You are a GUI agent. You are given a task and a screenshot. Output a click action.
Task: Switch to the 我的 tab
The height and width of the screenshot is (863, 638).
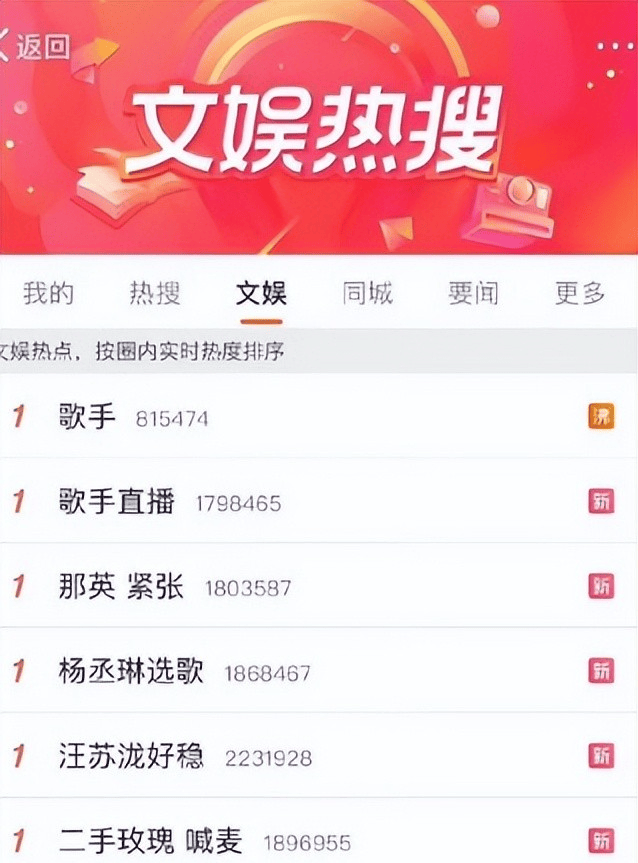[48, 293]
